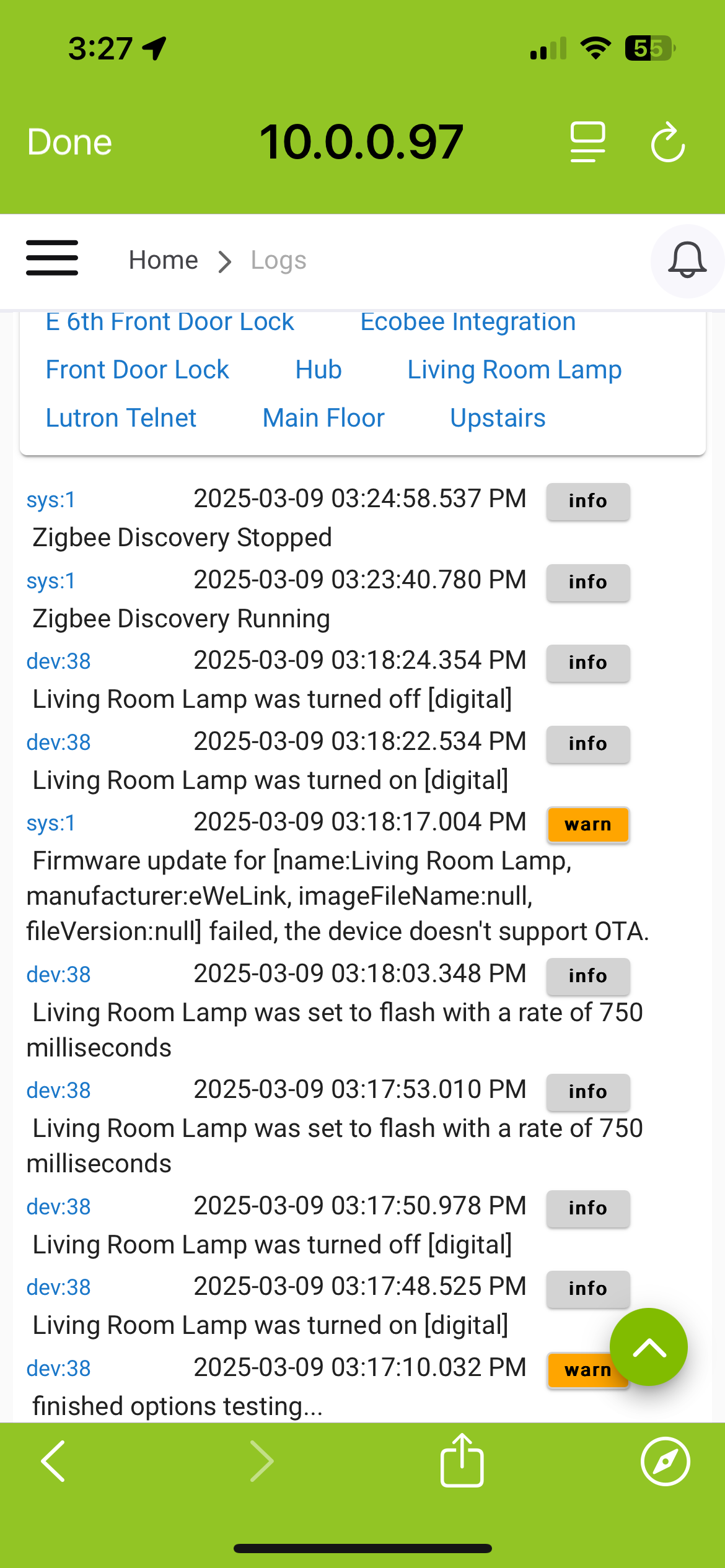Go to Home in the breadcrumb

coord(164,260)
